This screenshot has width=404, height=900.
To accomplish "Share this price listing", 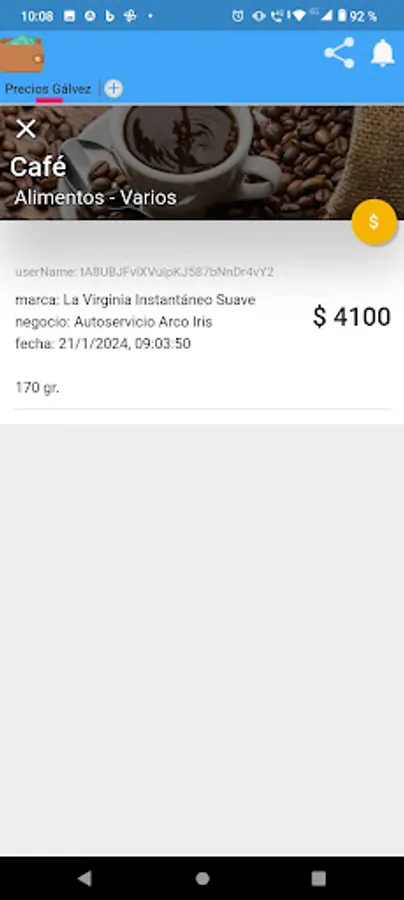I will pyautogui.click(x=339, y=53).
